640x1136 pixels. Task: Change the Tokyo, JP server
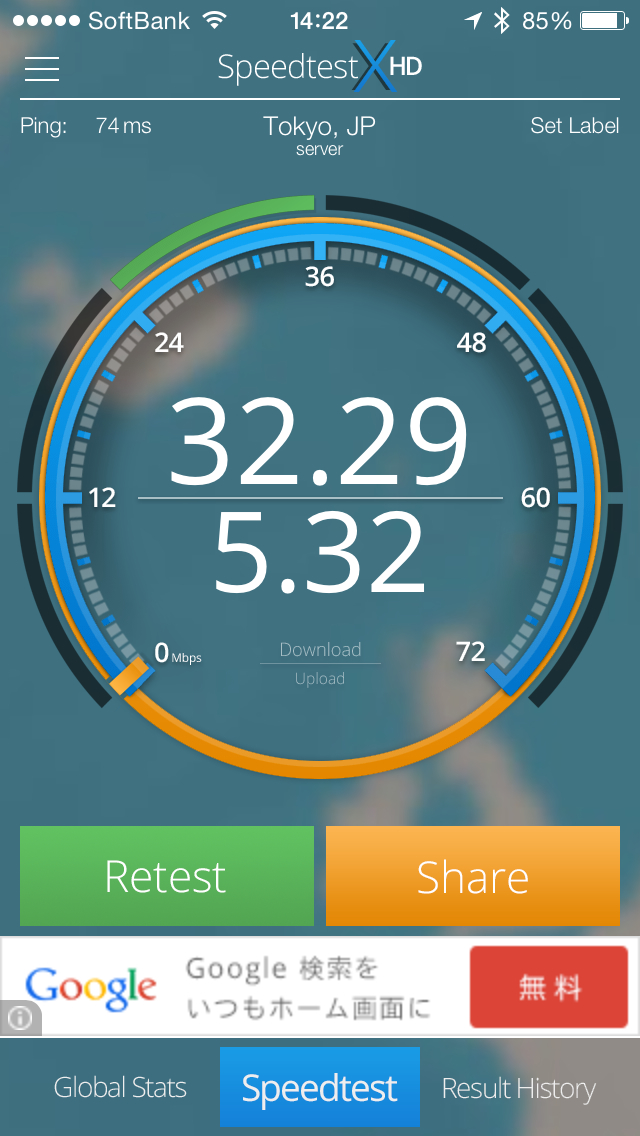319,134
